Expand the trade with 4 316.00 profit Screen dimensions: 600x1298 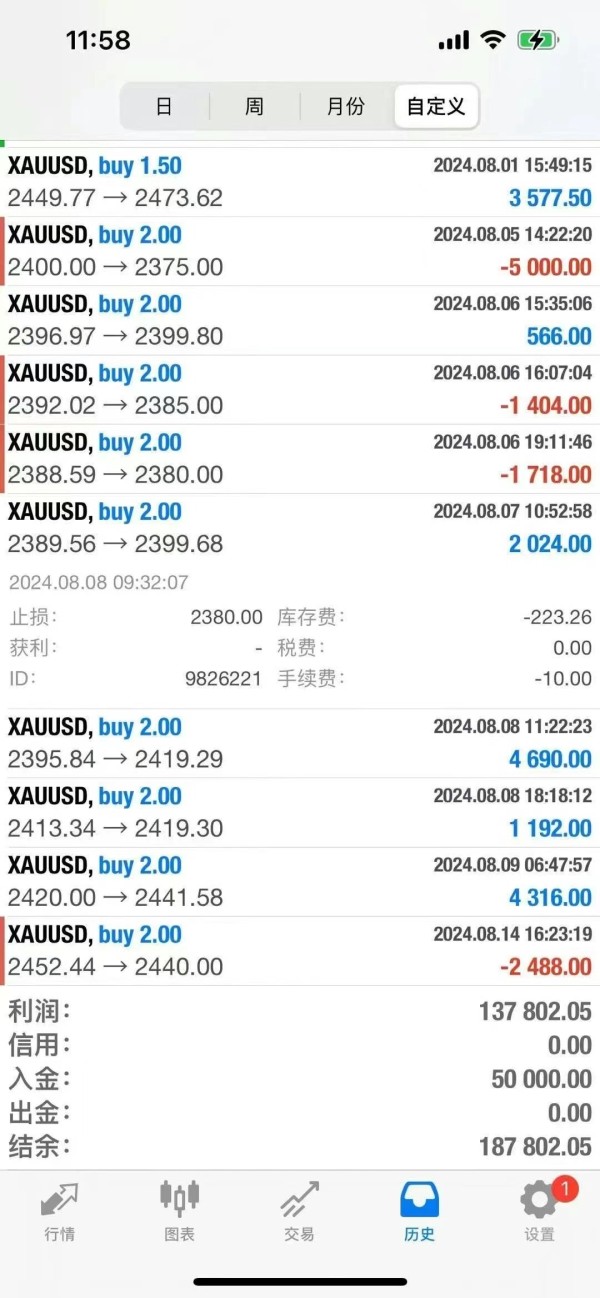[300, 881]
